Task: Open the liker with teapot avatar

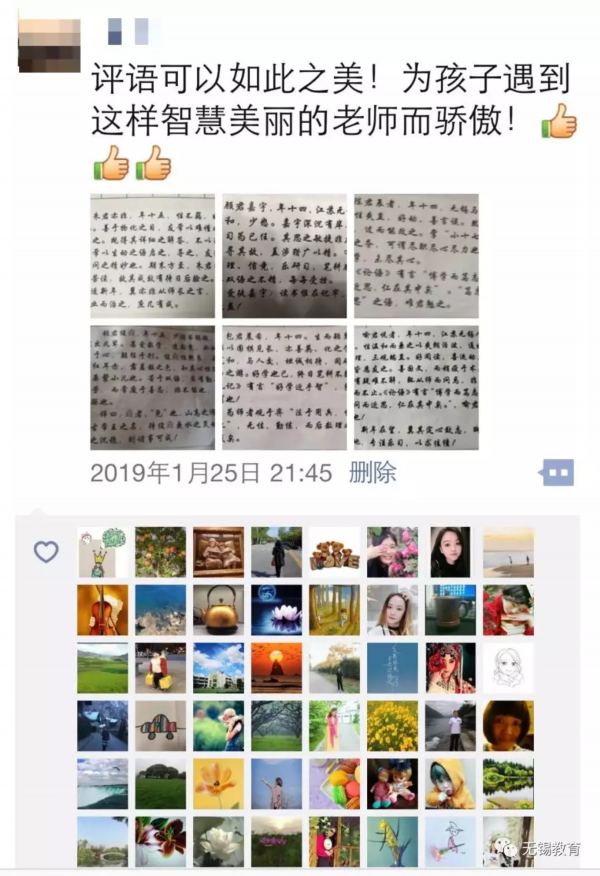Action: click(218, 610)
